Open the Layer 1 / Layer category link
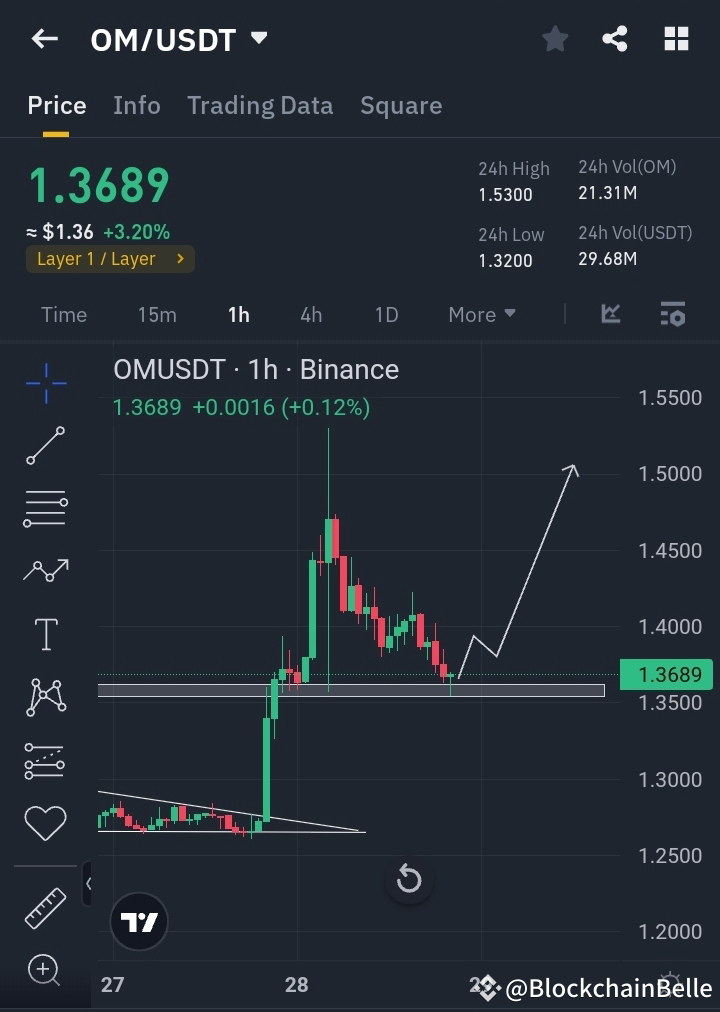720x1012 pixels. [x=110, y=259]
